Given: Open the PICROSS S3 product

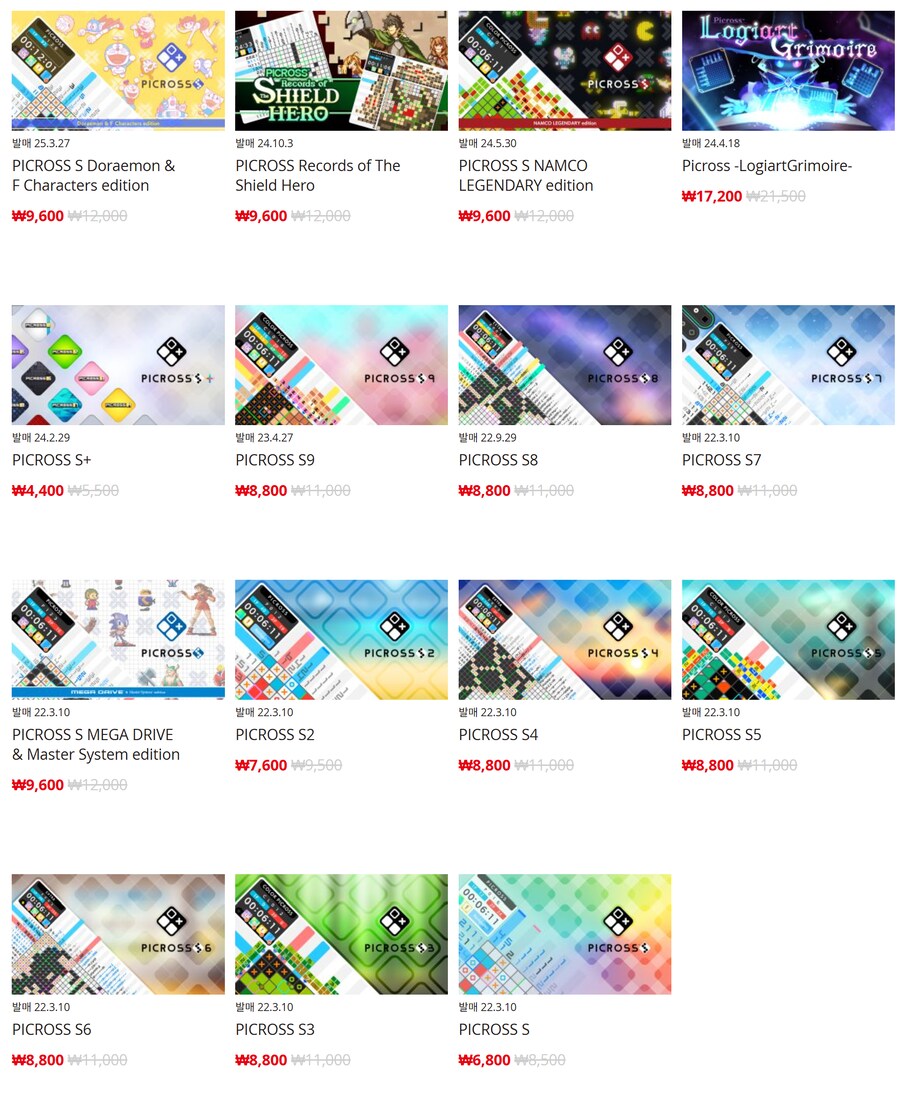Looking at the screenshot, I should point(341,934).
